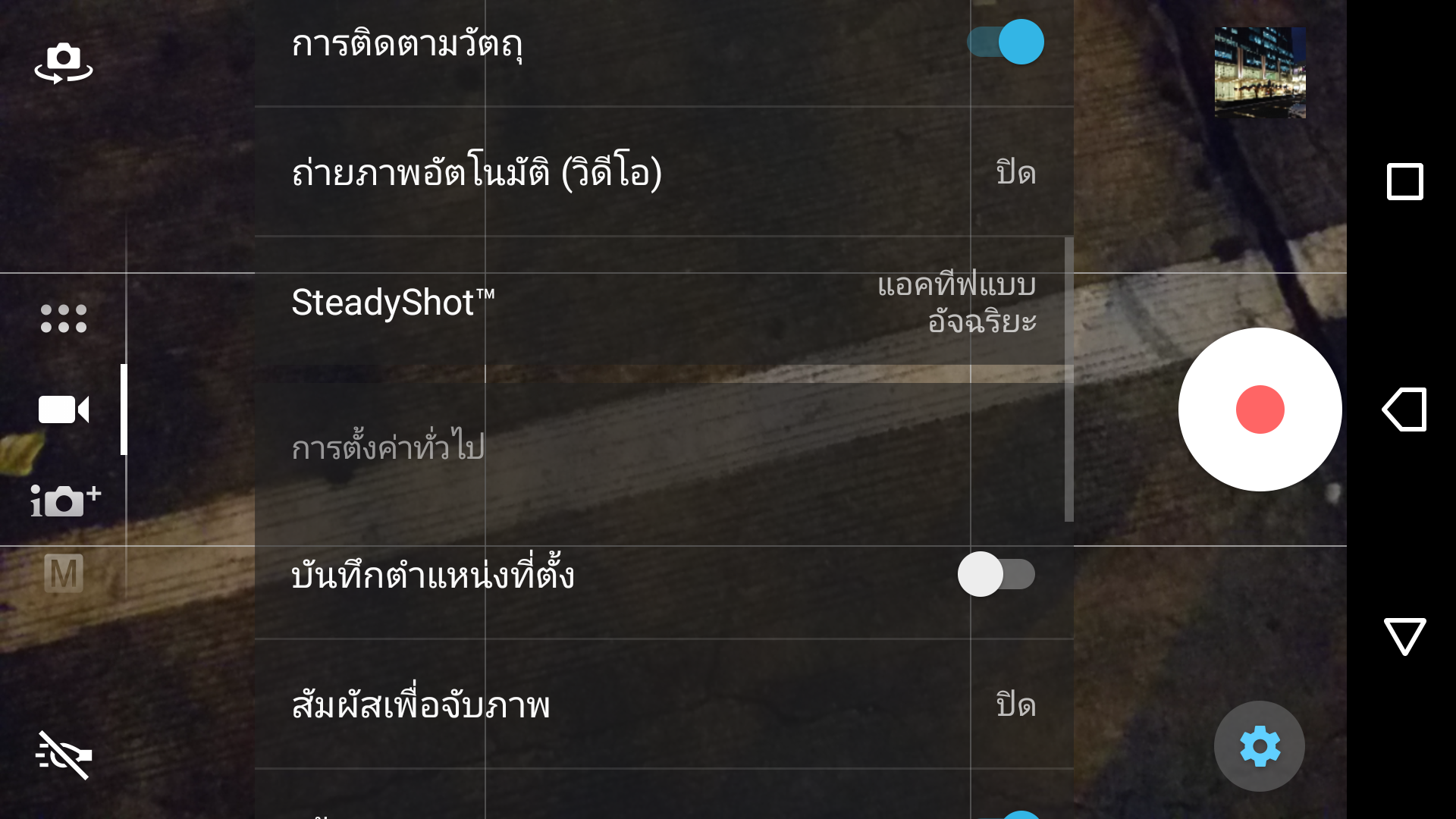Open recent apps square button
Screen dimensions: 1456x819
click(1404, 182)
